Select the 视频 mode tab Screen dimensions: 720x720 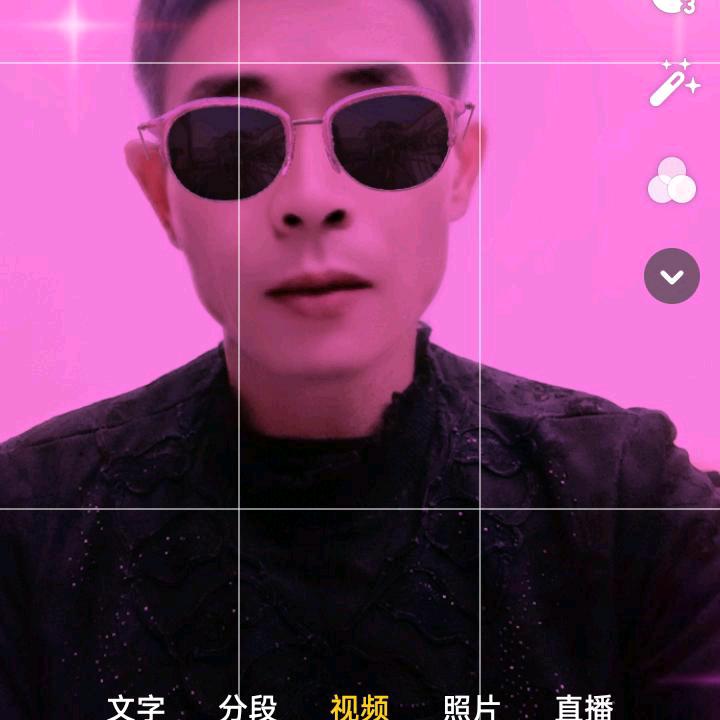click(x=360, y=707)
